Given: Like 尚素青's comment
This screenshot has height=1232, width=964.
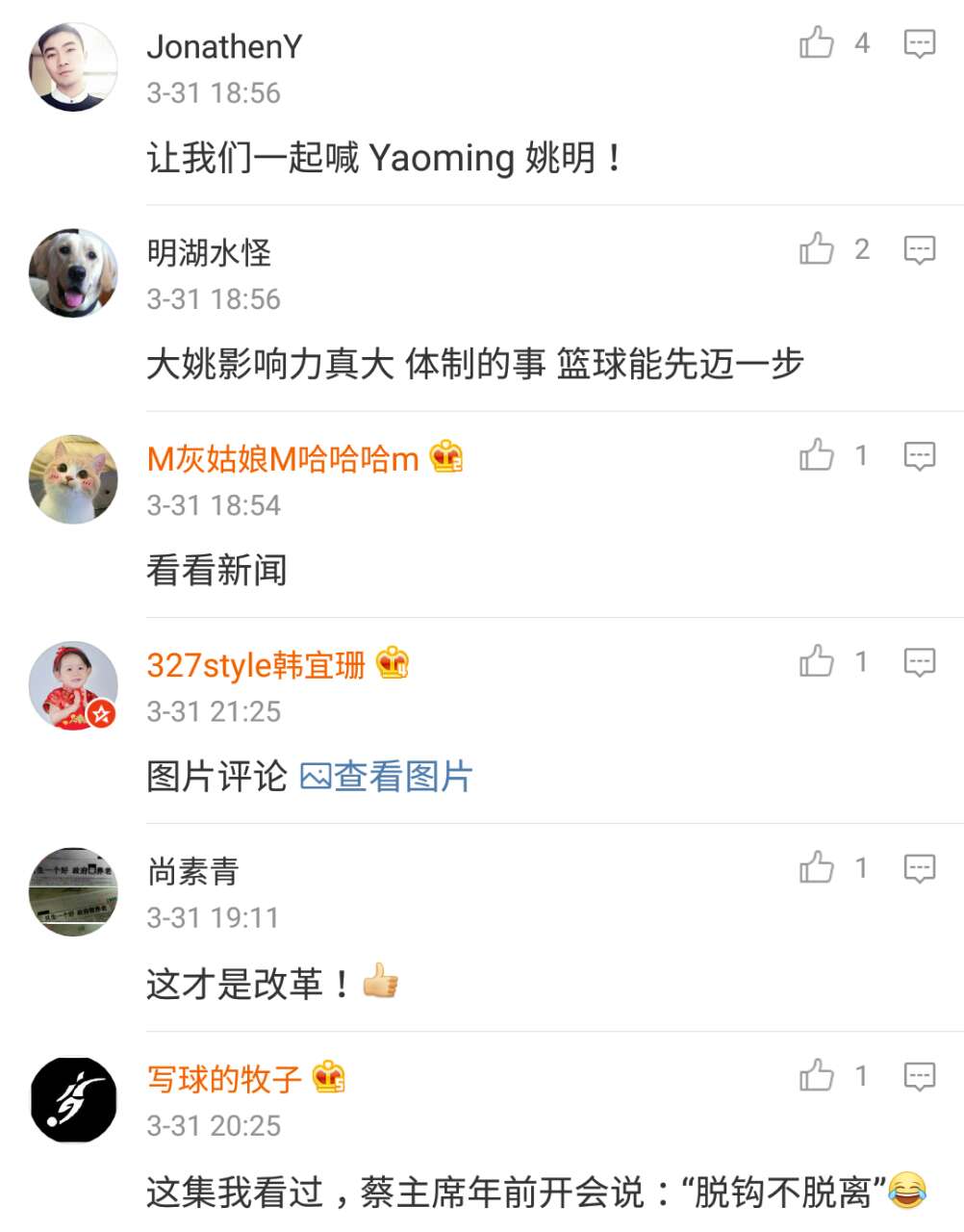Looking at the screenshot, I should (x=817, y=867).
